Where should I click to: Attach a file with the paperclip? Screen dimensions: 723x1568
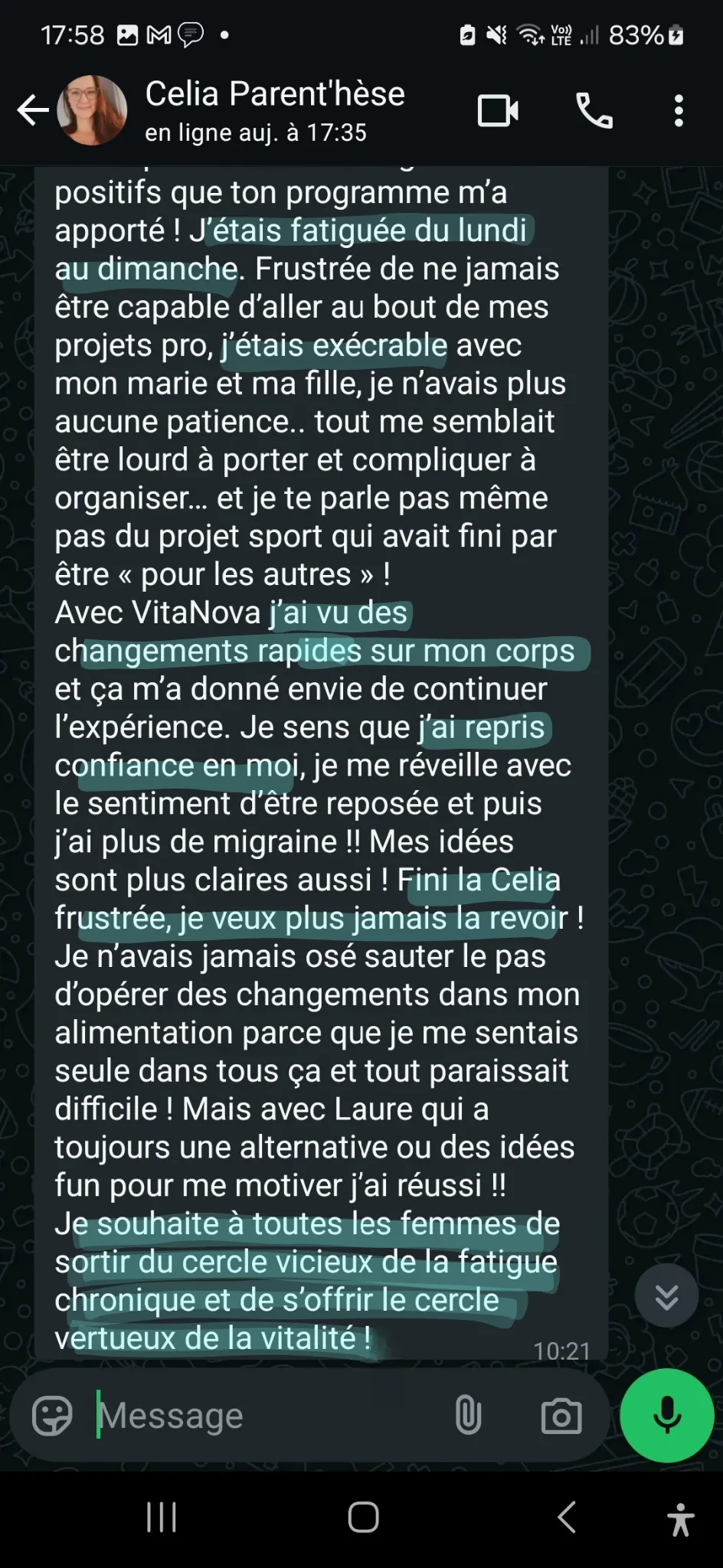coord(468,1416)
